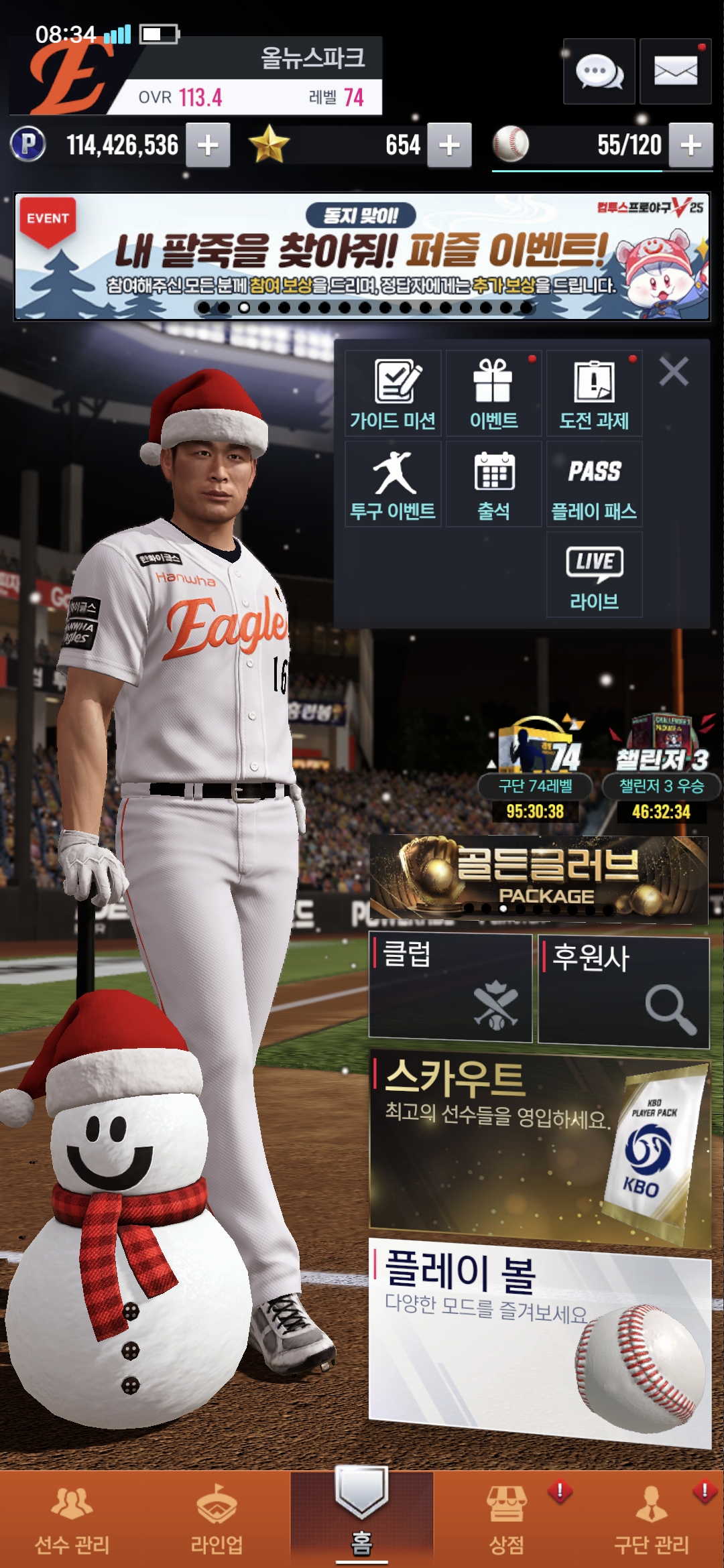Screen dimensions: 724x1568
Task: Open the 라이브 menu
Action: click(x=594, y=575)
